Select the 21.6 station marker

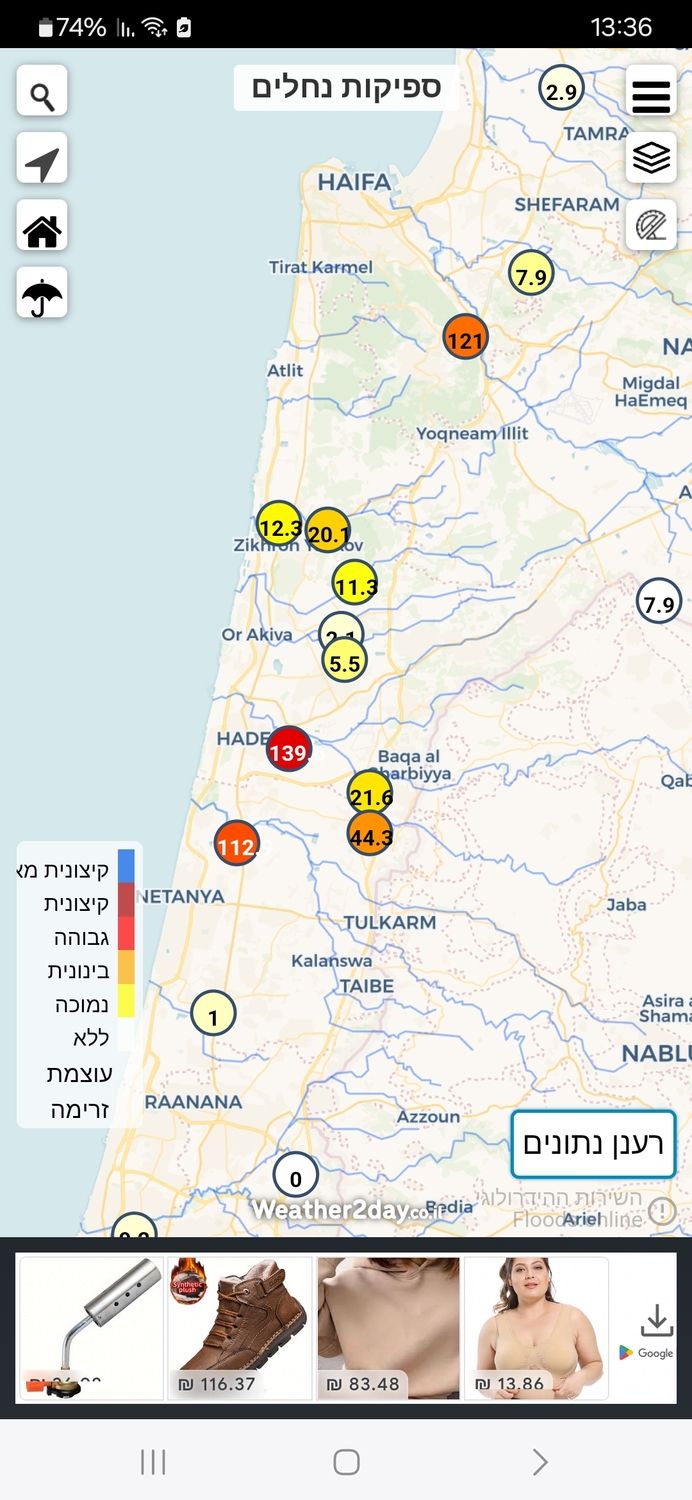[370, 794]
